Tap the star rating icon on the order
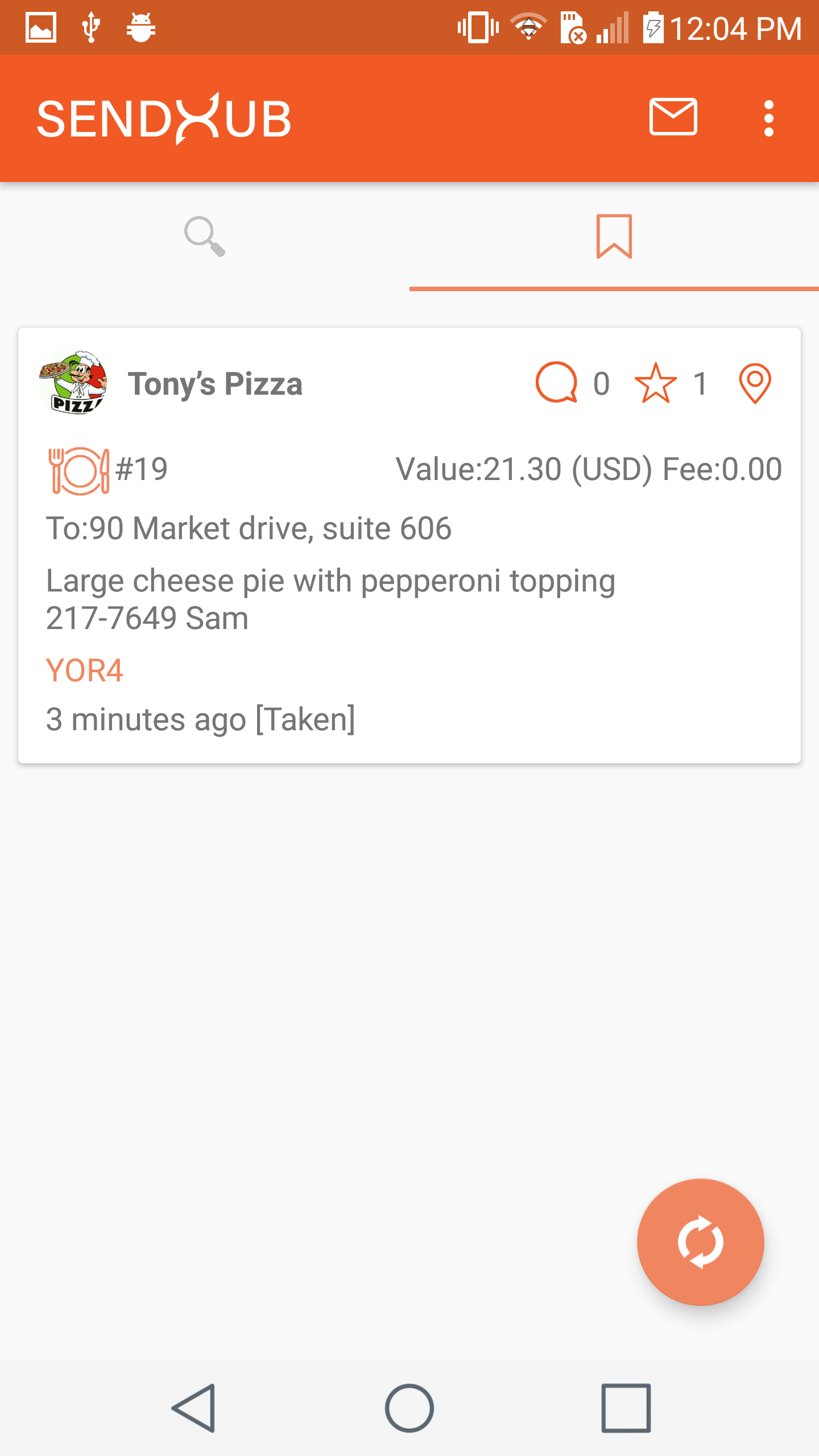This screenshot has height=1456, width=819. (656, 383)
